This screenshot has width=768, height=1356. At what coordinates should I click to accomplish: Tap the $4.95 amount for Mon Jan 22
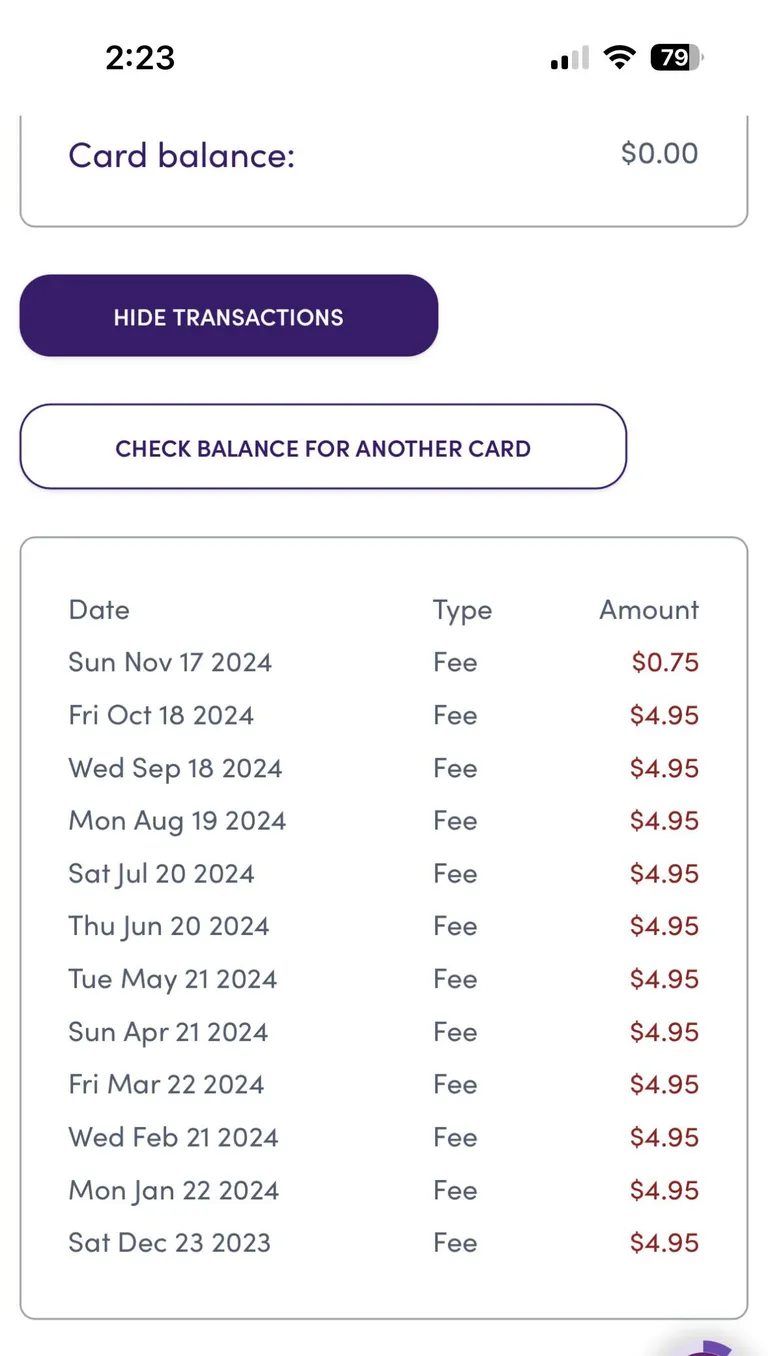pyautogui.click(x=664, y=1190)
